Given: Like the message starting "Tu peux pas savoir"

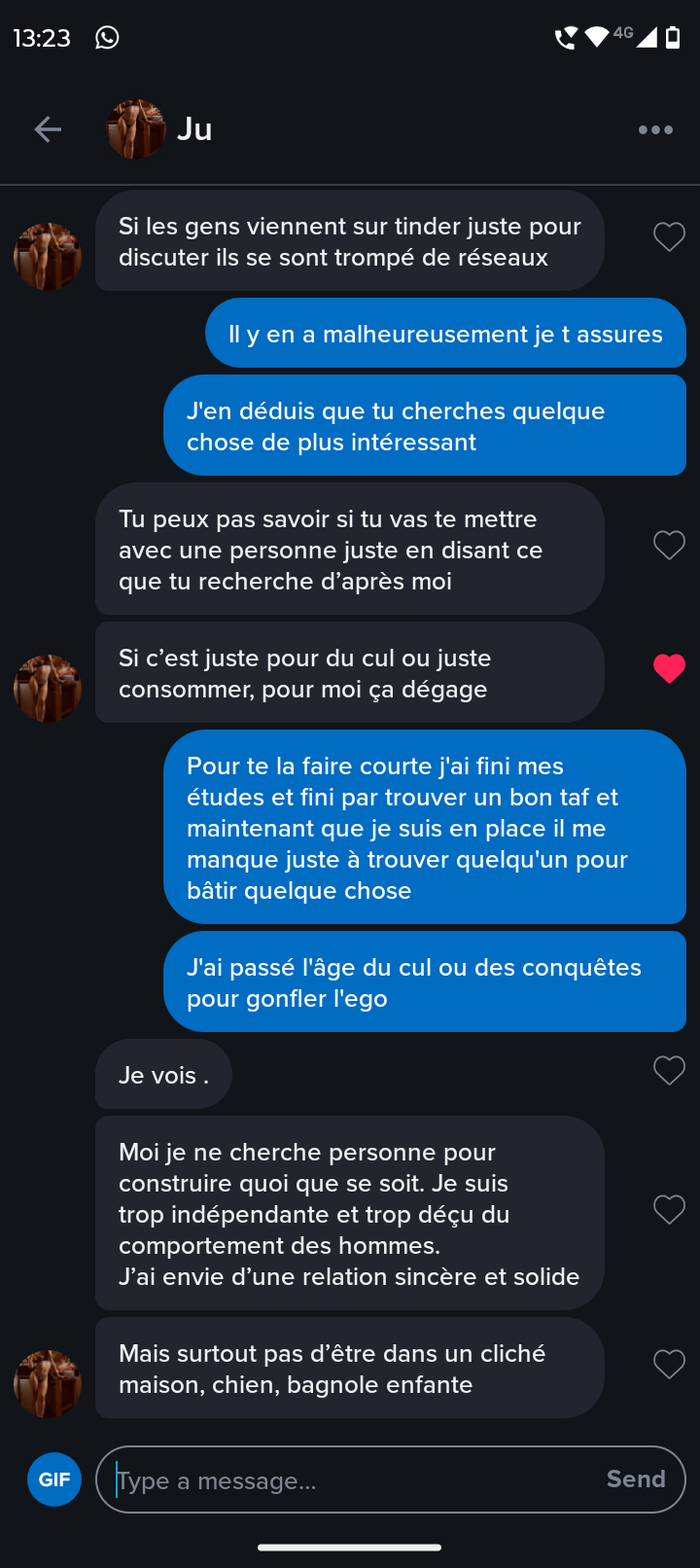Looking at the screenshot, I should [669, 546].
